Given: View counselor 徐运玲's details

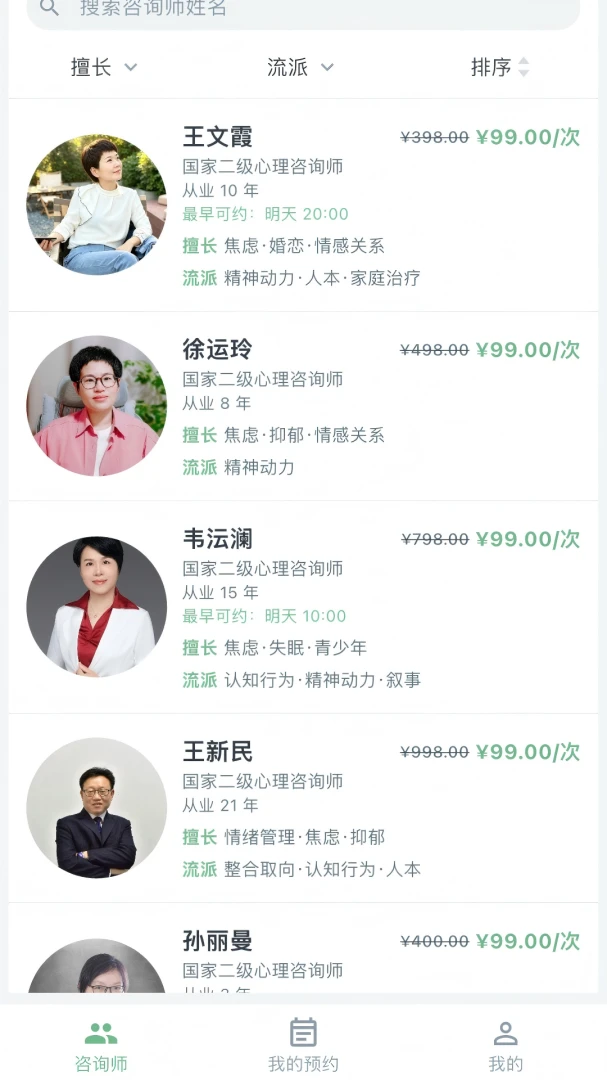Looking at the screenshot, I should pyautogui.click(x=303, y=406).
